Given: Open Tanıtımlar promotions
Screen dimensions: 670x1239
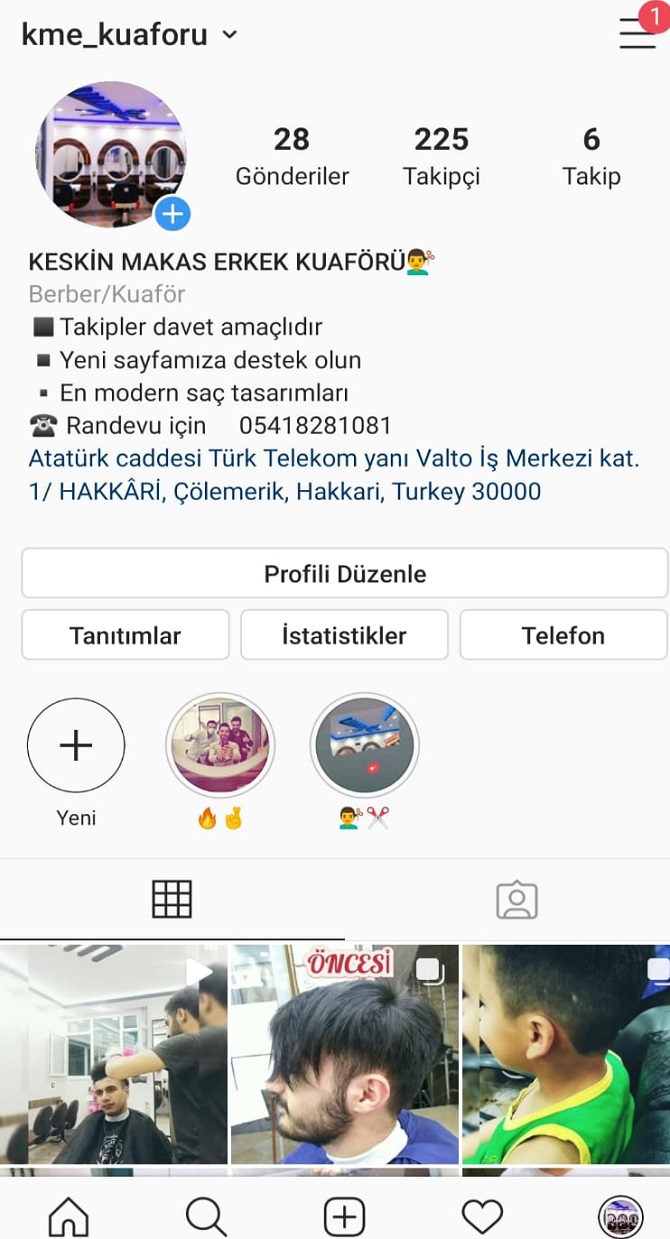Looking at the screenshot, I should coord(125,636).
